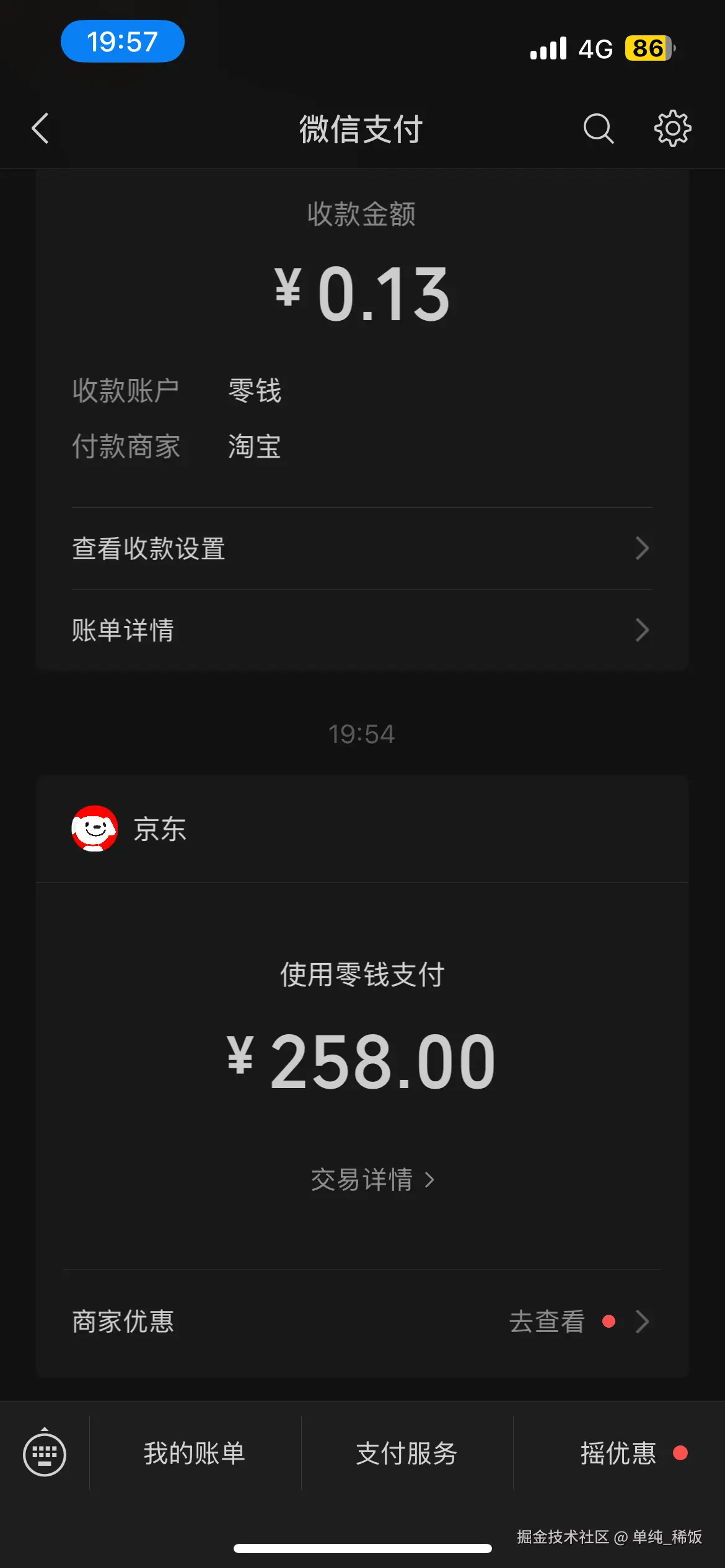Tap the JD (京东) merchant logo
This screenshot has height=1568, width=725.
coord(94,830)
